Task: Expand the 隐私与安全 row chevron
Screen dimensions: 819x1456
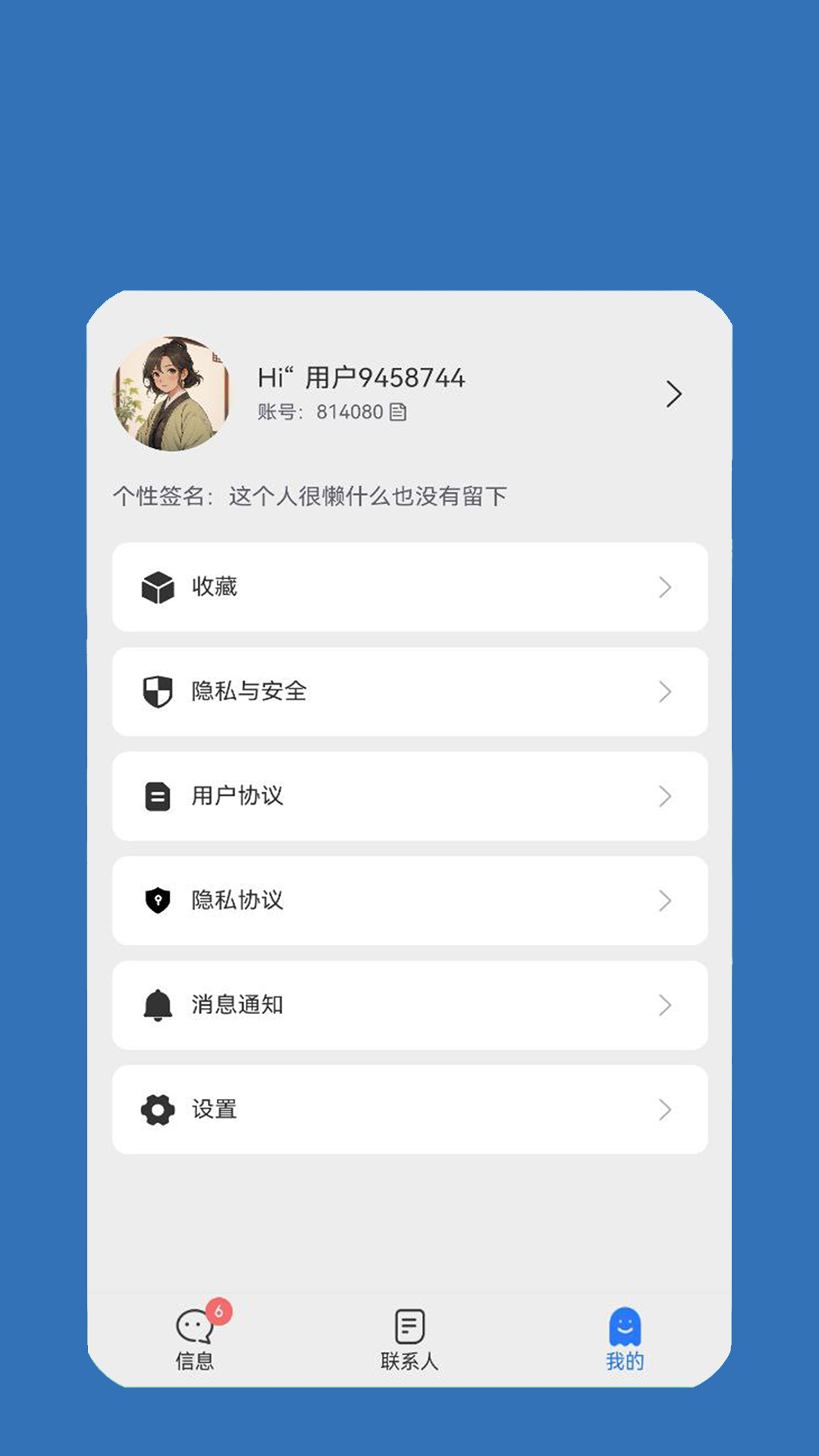Action: click(x=666, y=692)
